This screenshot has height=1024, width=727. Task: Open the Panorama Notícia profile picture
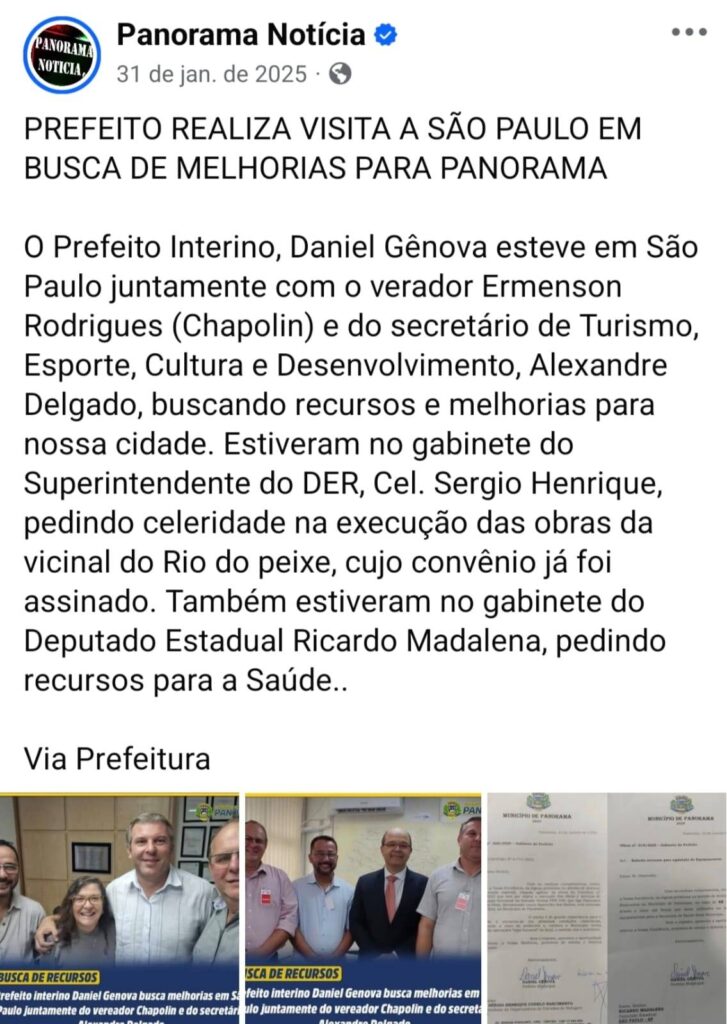(62, 55)
